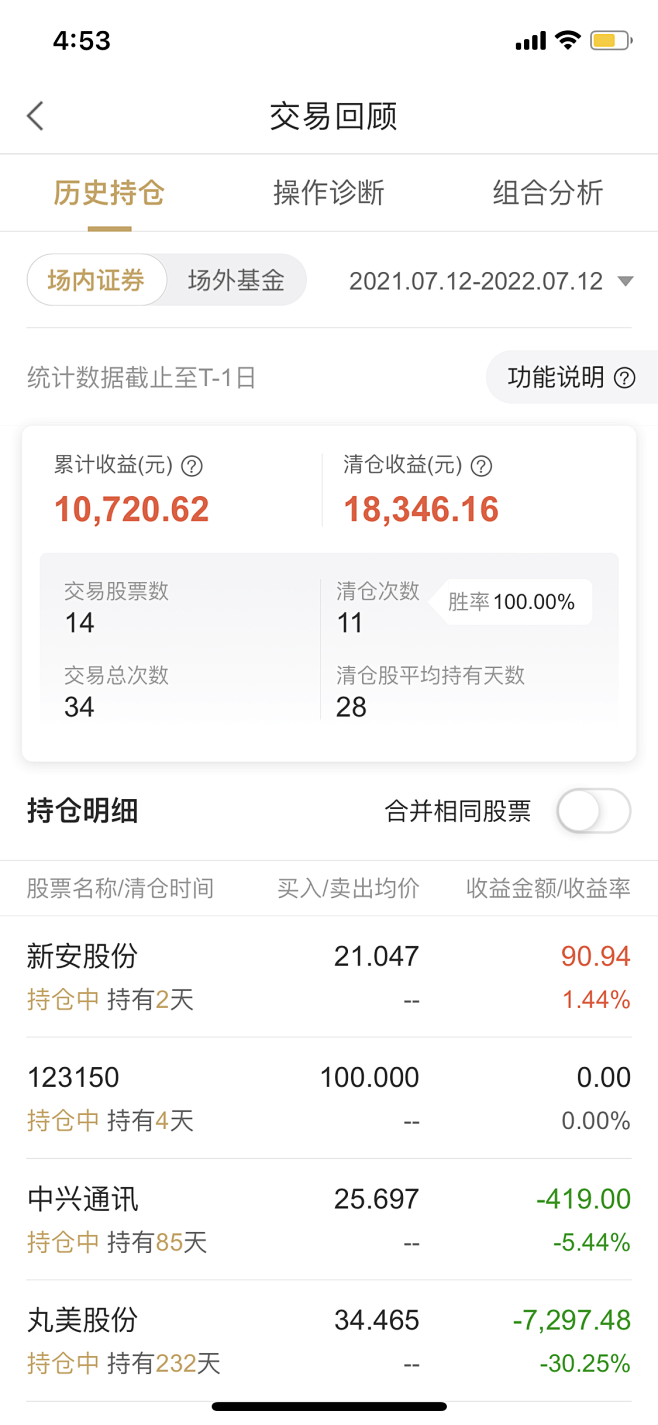This screenshot has height=1425, width=658.
Task: Tap the help icon beside 累计收益(元)
Action: [x=192, y=466]
